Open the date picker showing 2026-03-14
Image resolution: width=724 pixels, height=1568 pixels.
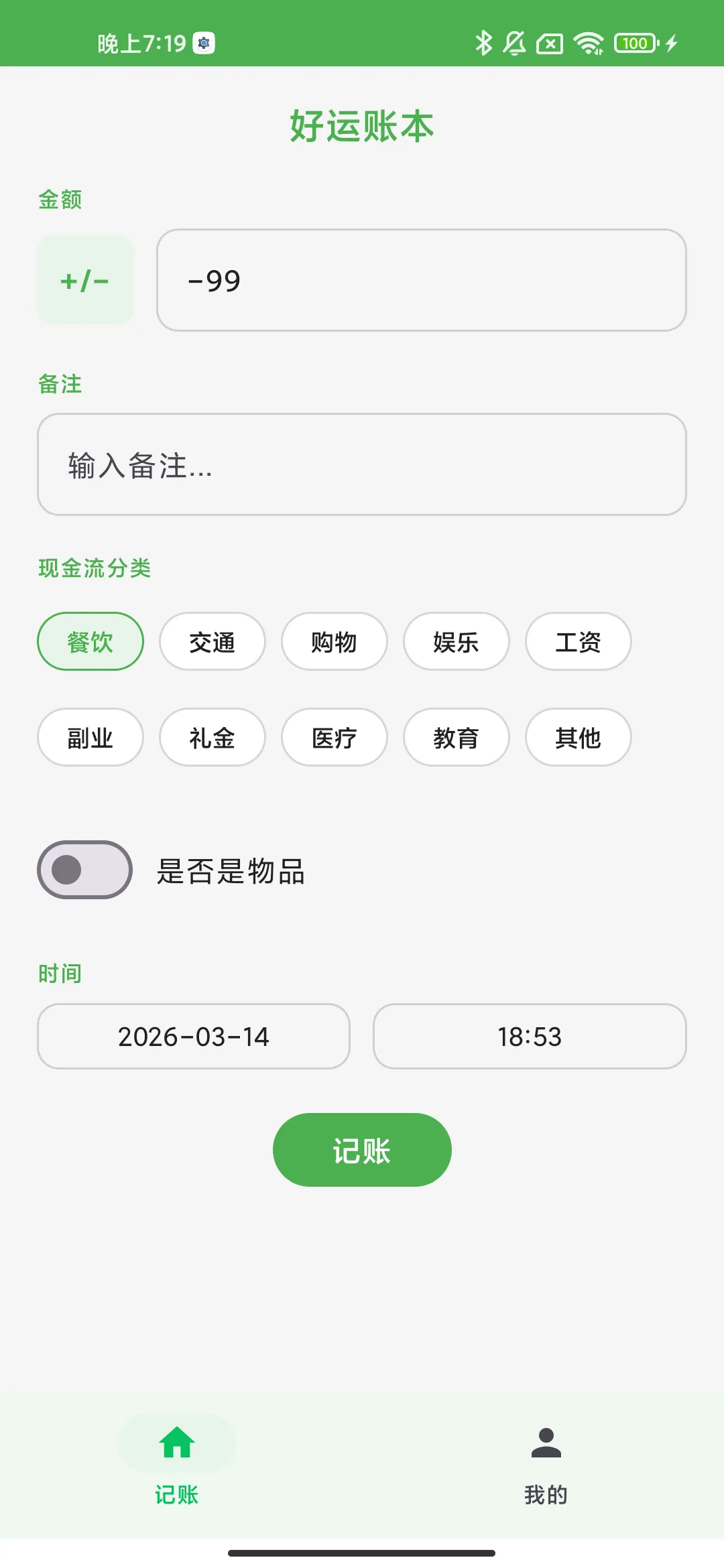pyautogui.click(x=194, y=1036)
